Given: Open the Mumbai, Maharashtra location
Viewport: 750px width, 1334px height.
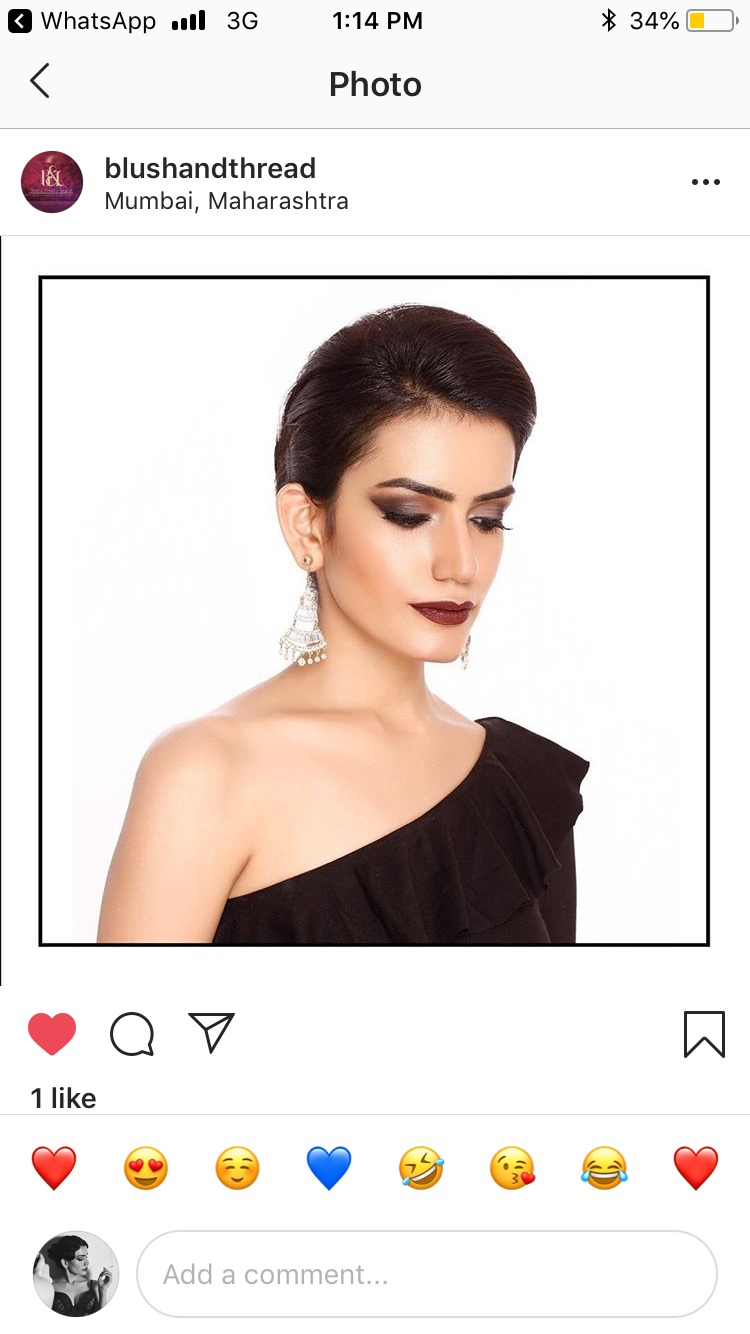Looking at the screenshot, I should [x=226, y=201].
